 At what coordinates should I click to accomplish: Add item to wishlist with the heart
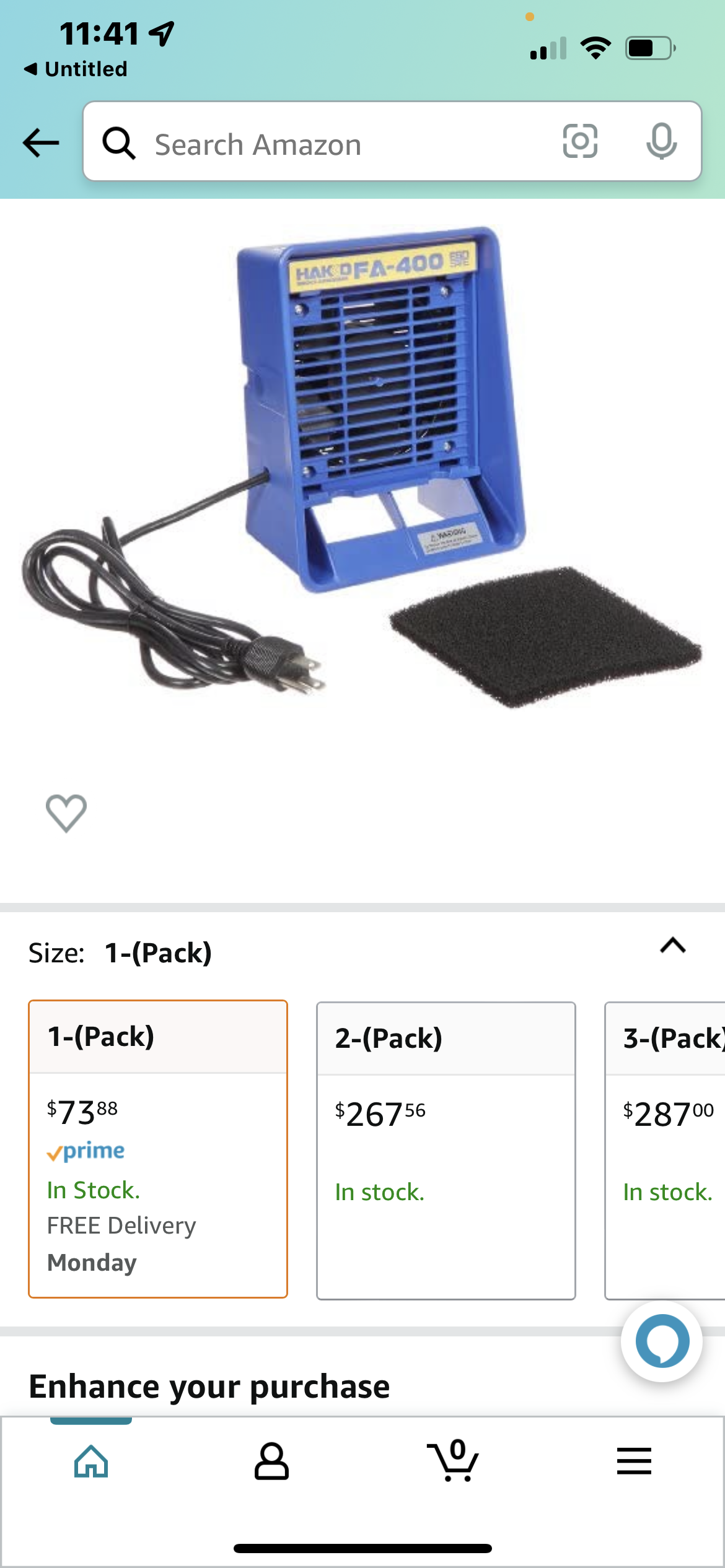(66, 813)
